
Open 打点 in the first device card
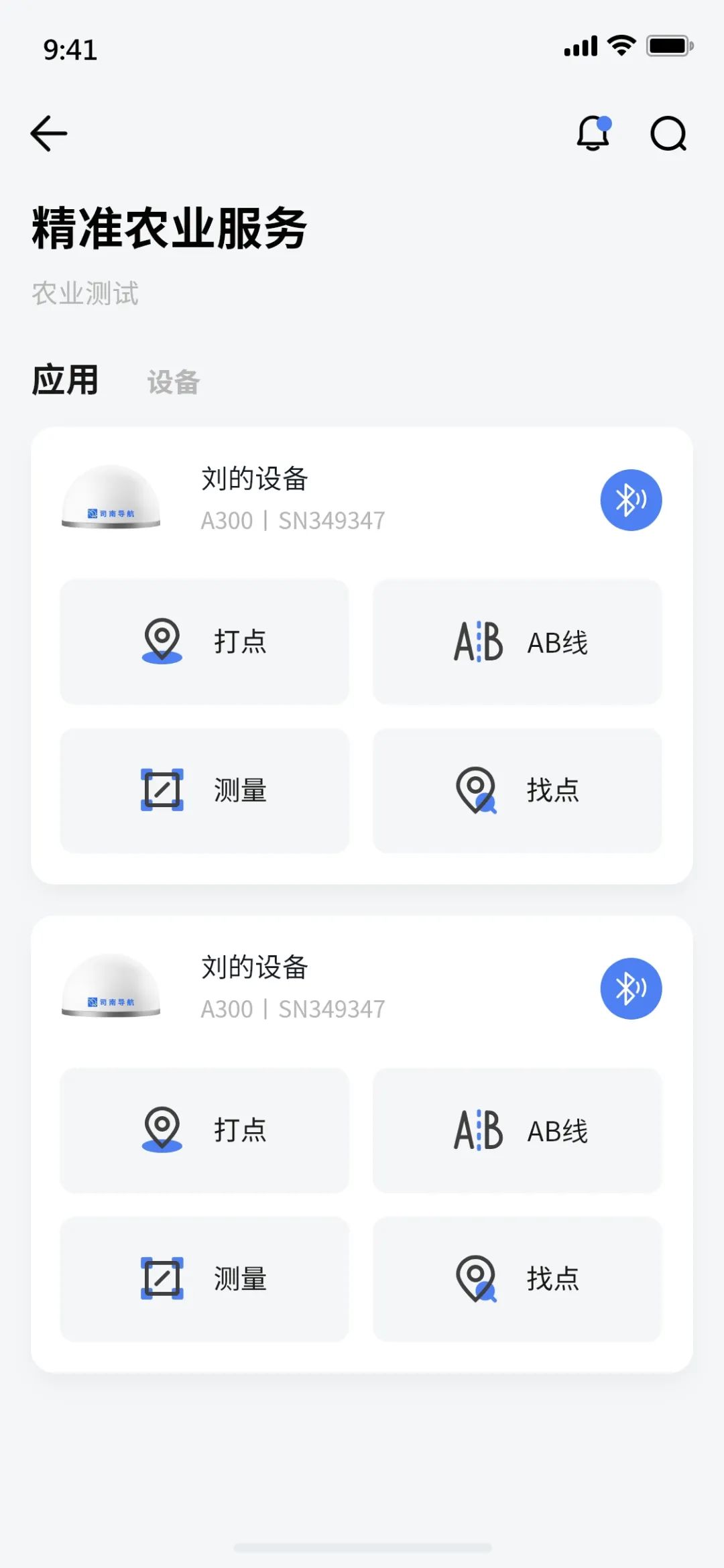(x=204, y=642)
